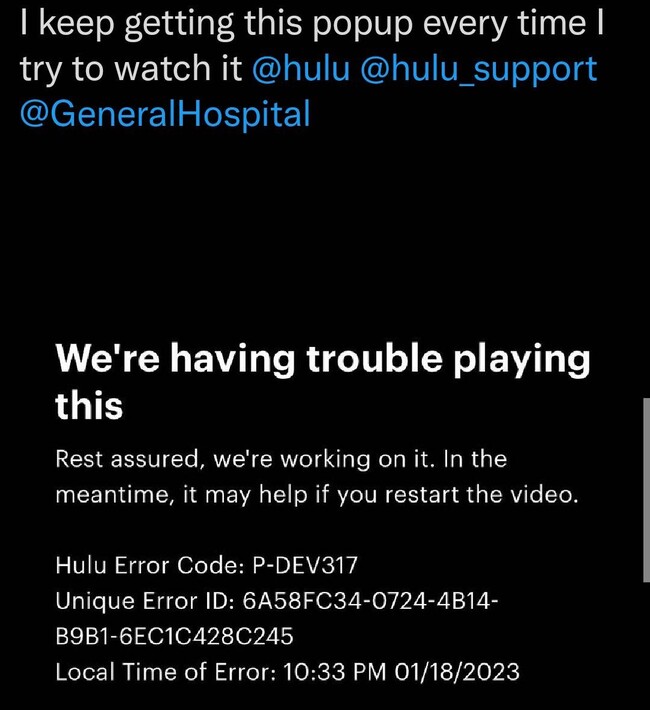The width and height of the screenshot is (650, 710).
Task: Open the @hulu_support mention link
Action: point(477,69)
